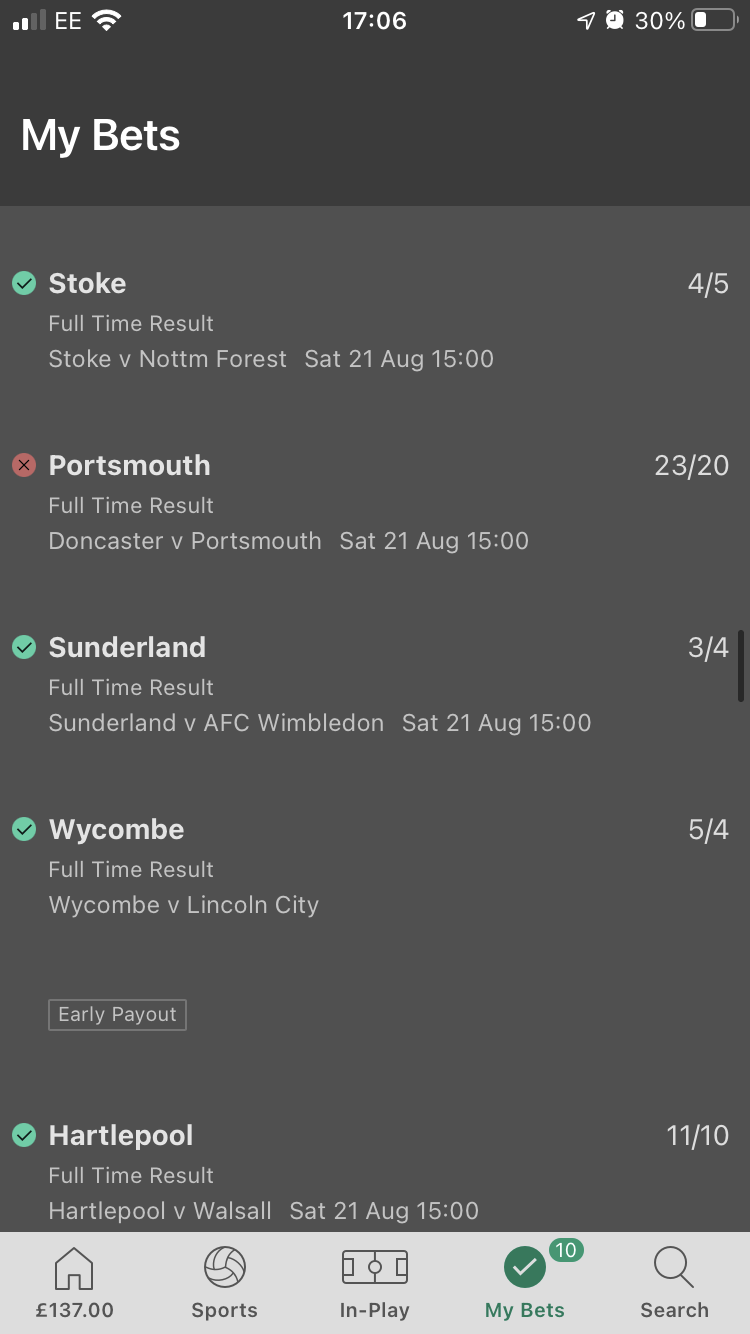Screen dimensions: 750x1334
Task: Open the Sunderland v AFC Wimbledon selection
Action: click(x=375, y=685)
